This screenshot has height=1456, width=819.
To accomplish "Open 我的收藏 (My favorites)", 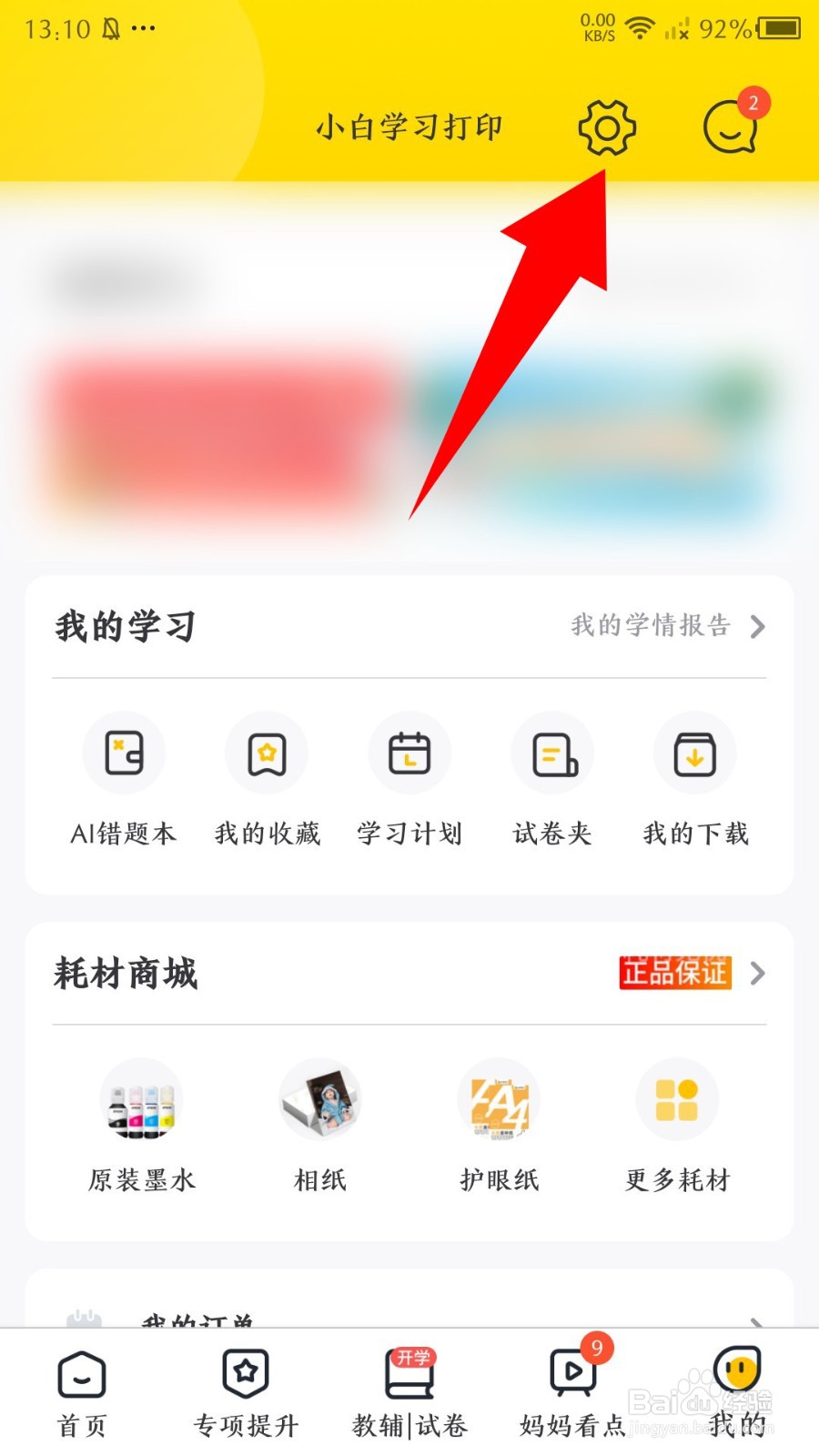I will tap(267, 783).
